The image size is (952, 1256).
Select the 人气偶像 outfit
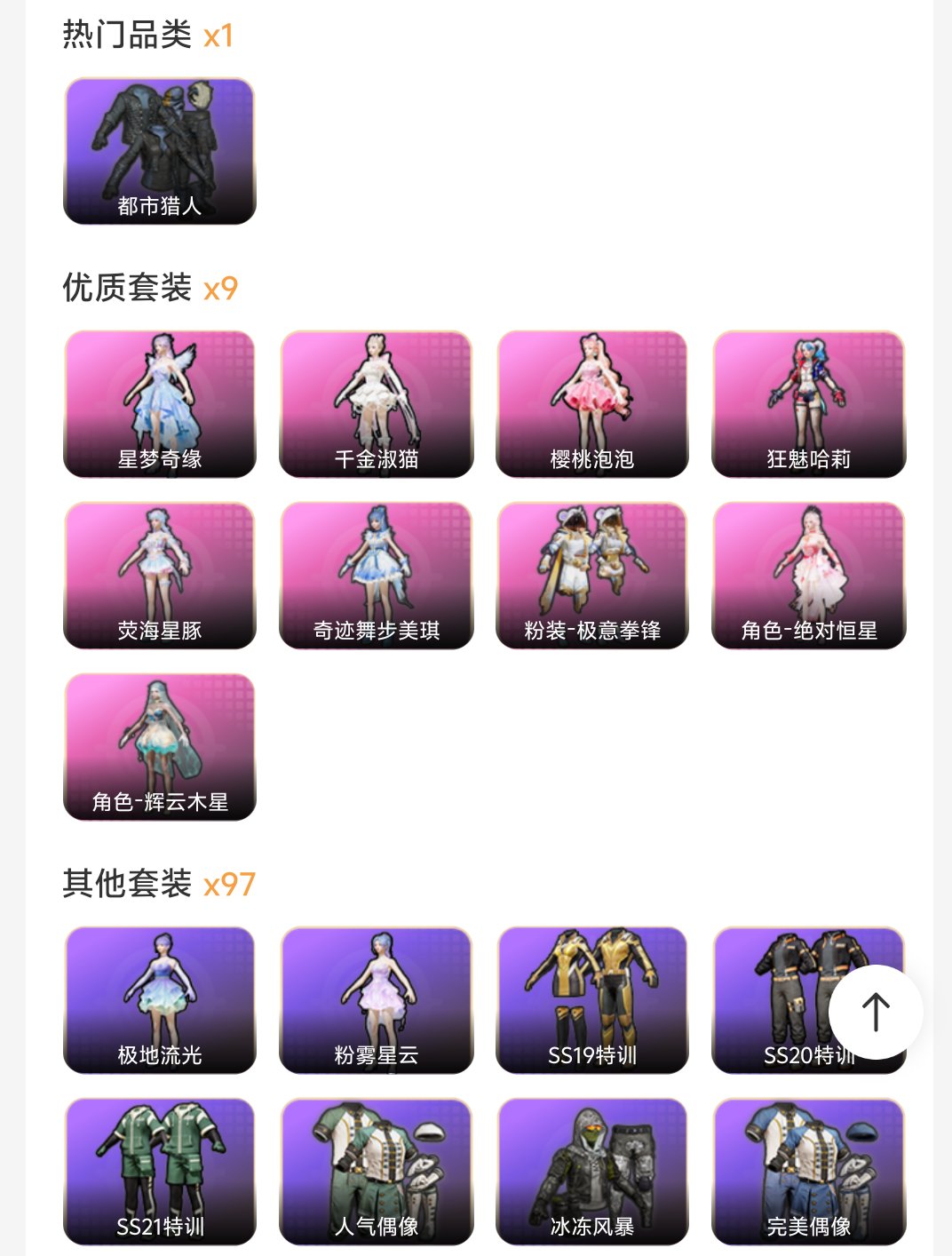[376, 1171]
